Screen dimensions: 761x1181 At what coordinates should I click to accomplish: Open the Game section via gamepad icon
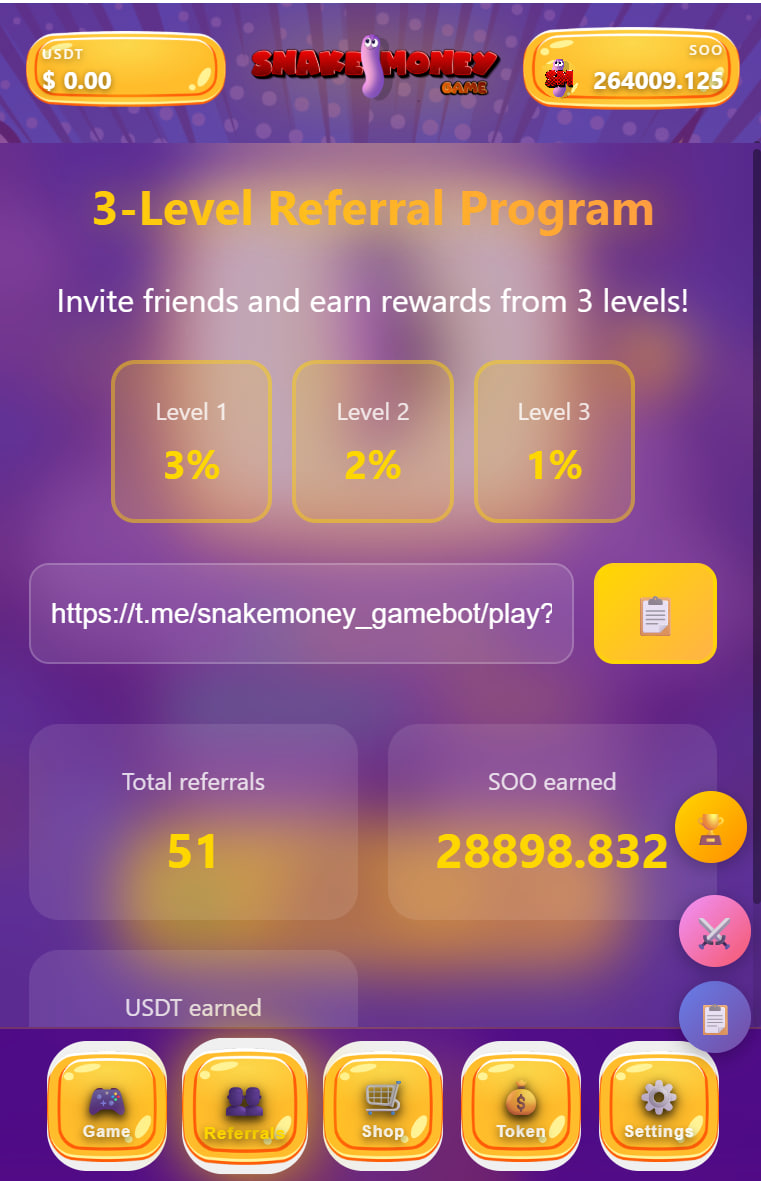107,1100
